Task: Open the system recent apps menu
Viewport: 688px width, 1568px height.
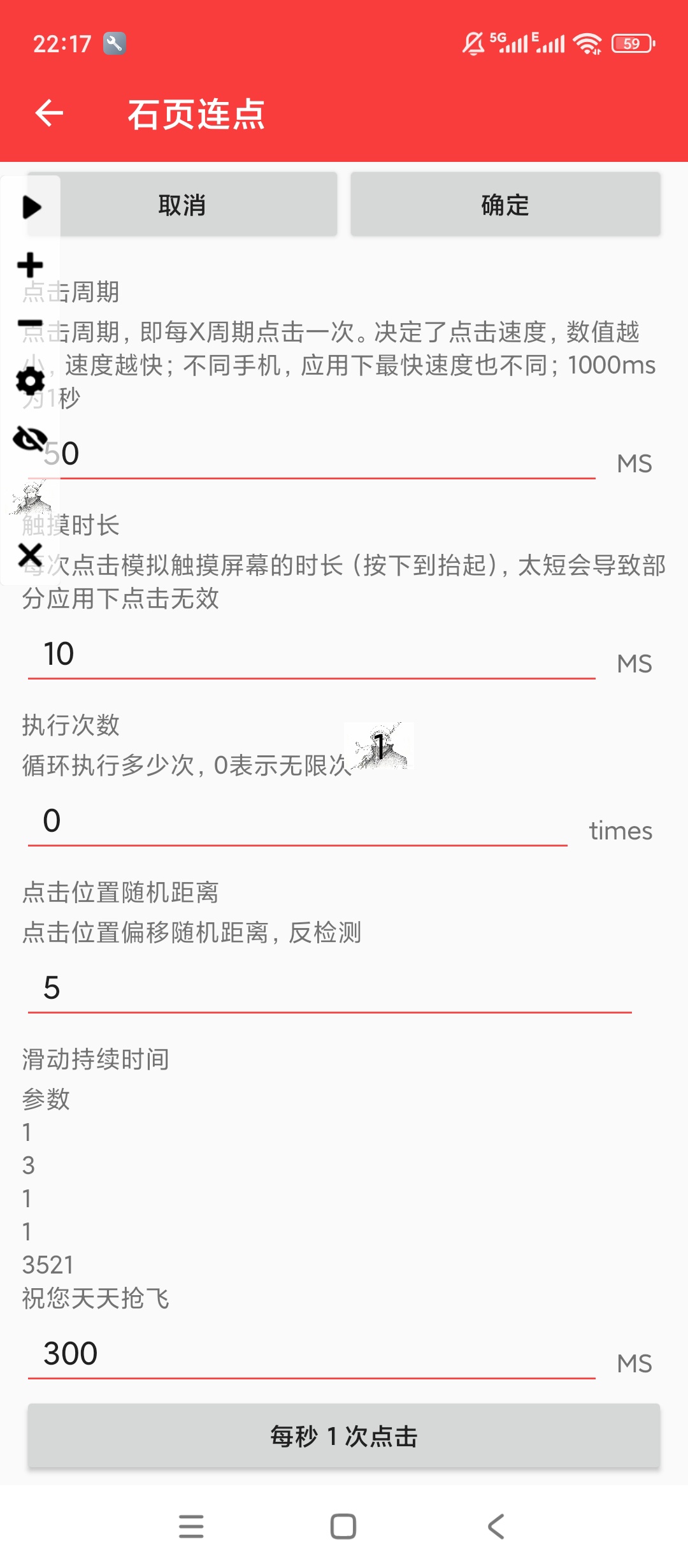Action: coord(191,1527)
